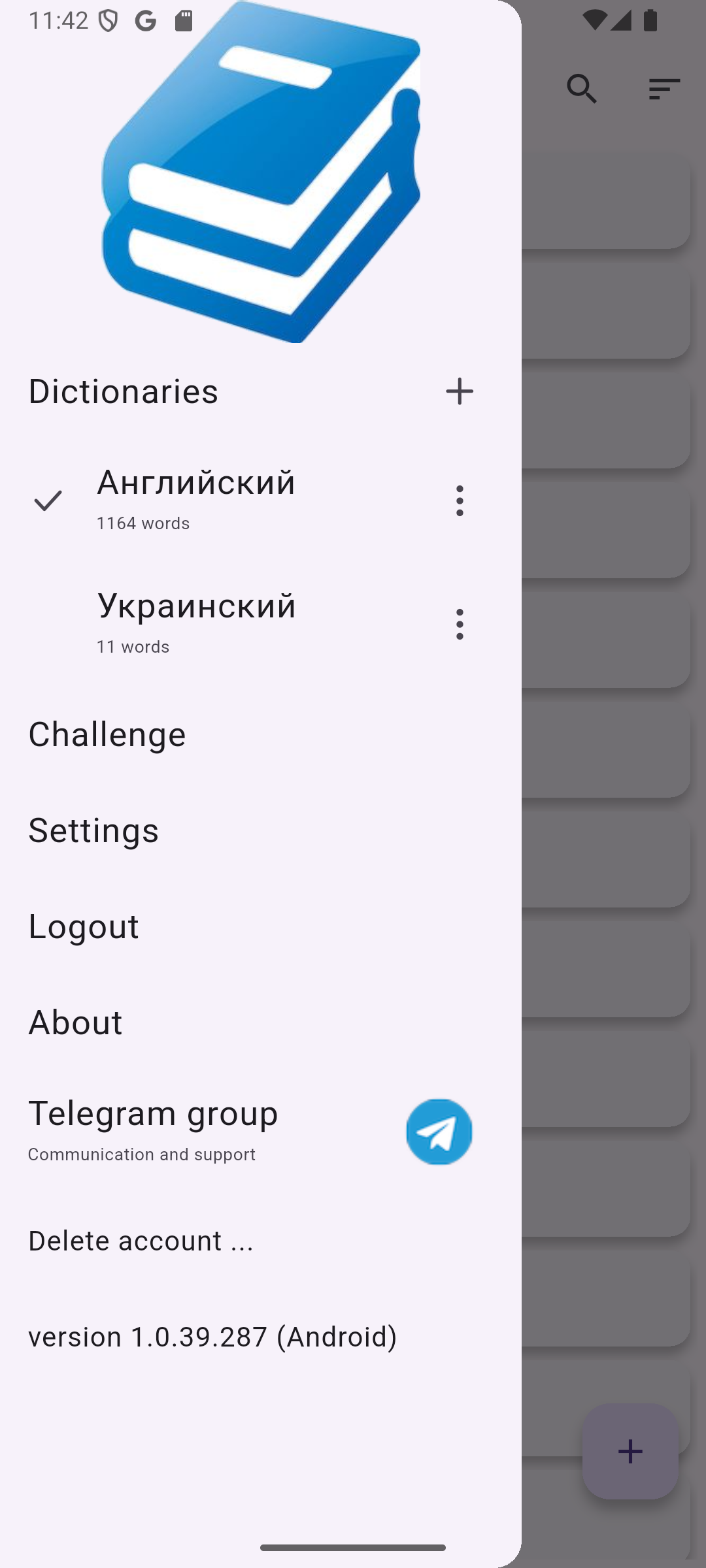Viewport: 706px width, 1568px height.
Task: Open the three-dot menu for Английский
Action: click(460, 500)
